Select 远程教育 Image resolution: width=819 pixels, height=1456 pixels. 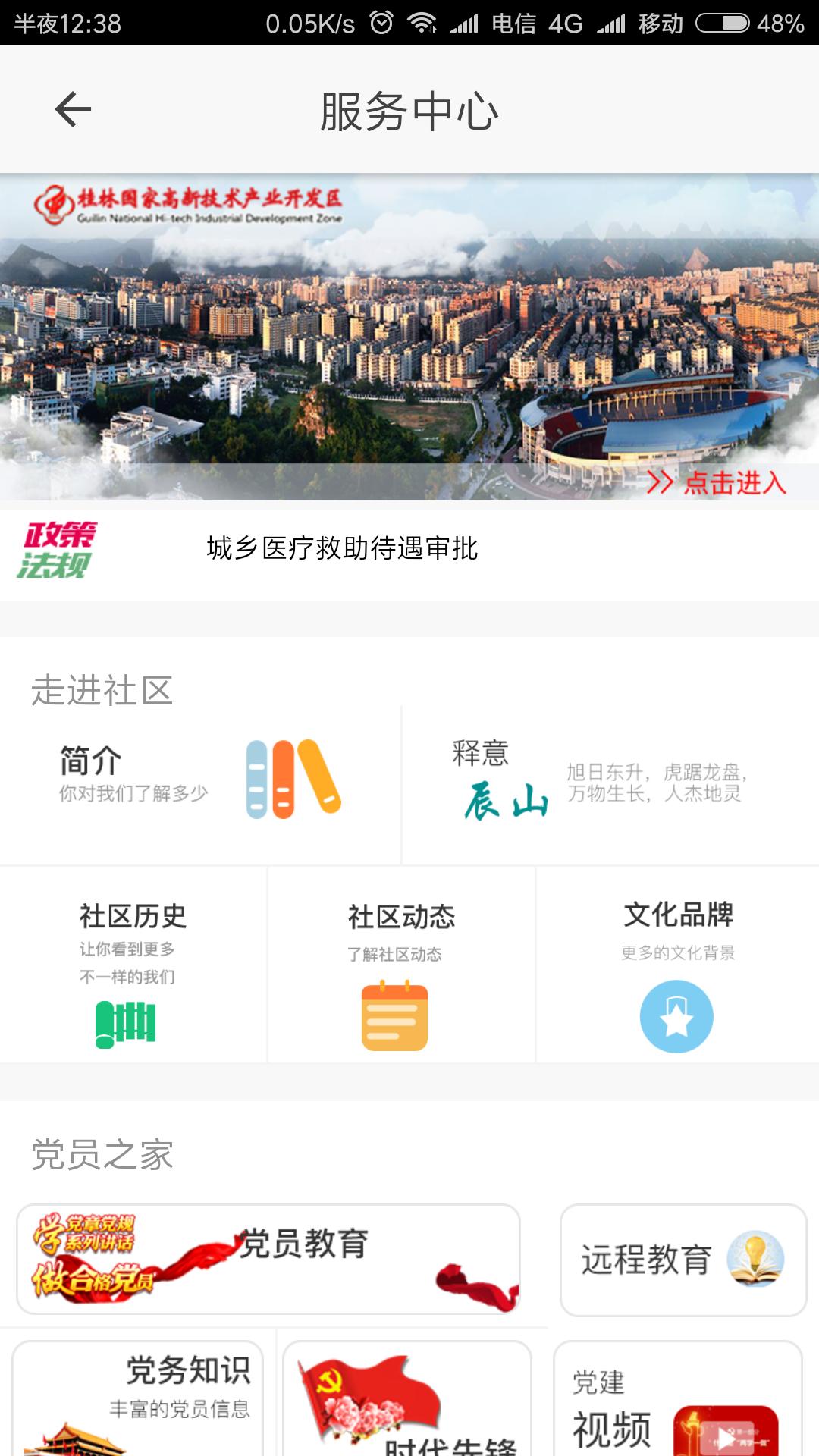pyautogui.click(x=682, y=1260)
